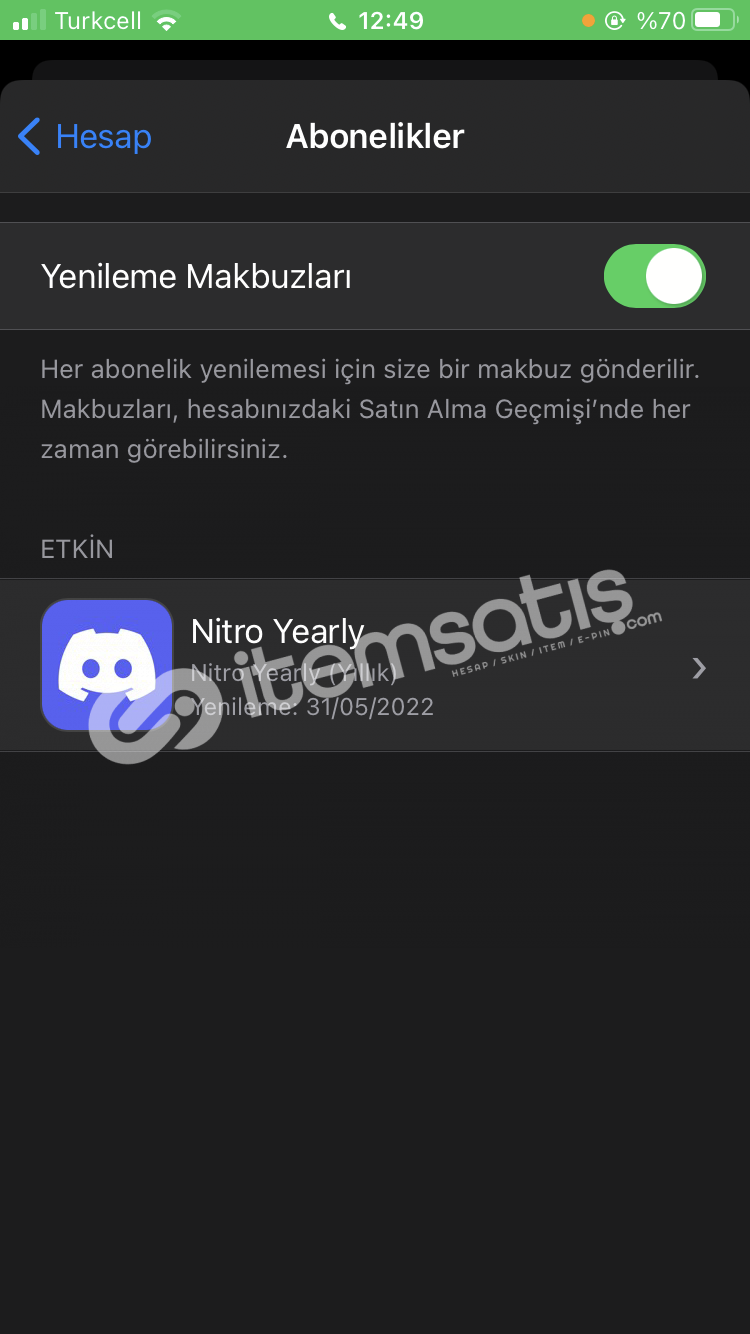Screen dimensions: 750x1334
Task: Go back to Hesap
Action: click(85, 137)
